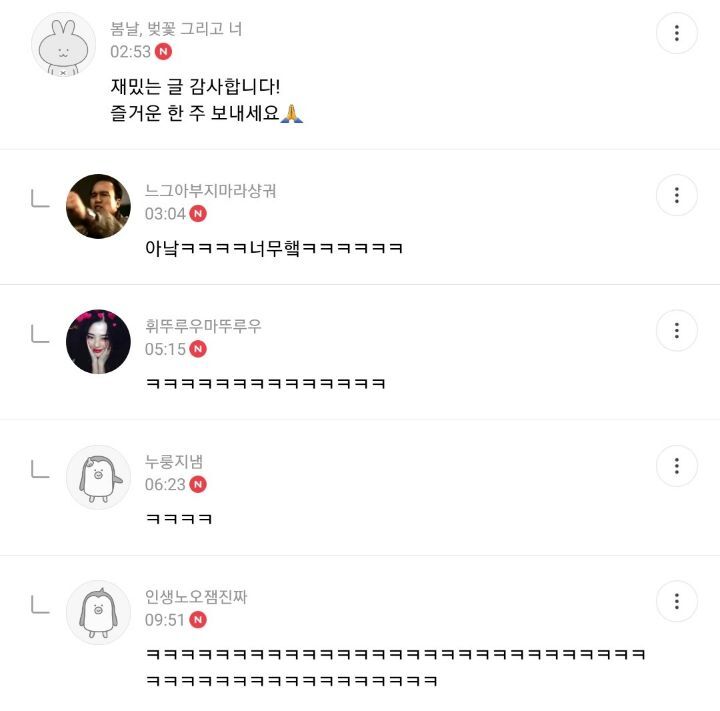Open nickname 느그아부지마라샹궈
Image resolution: width=720 pixels, height=711 pixels.
[x=211, y=191]
